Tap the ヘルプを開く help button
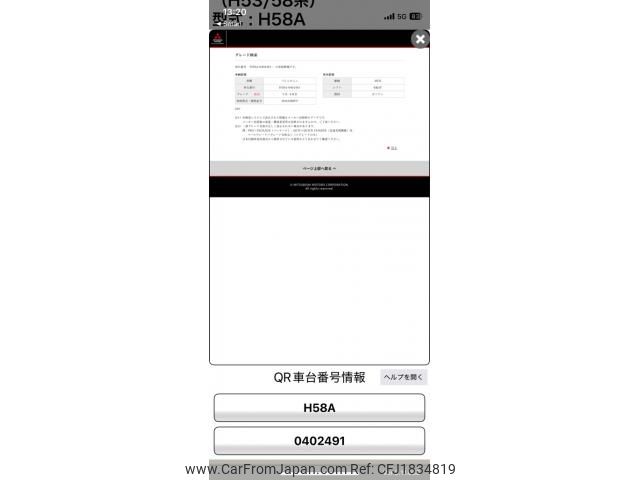This screenshot has width=640, height=480. pyautogui.click(x=404, y=377)
